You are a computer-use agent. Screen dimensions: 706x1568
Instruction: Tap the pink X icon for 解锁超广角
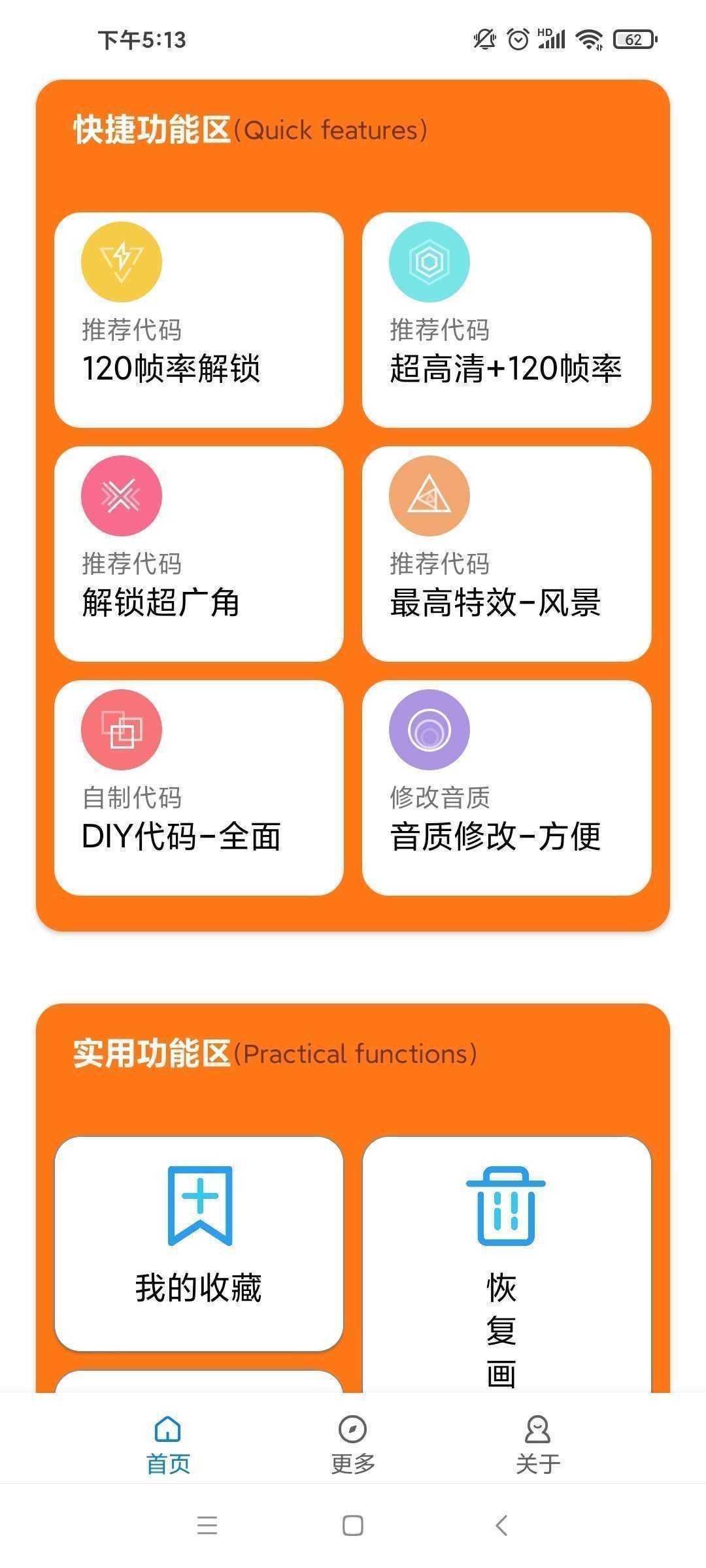pos(121,496)
